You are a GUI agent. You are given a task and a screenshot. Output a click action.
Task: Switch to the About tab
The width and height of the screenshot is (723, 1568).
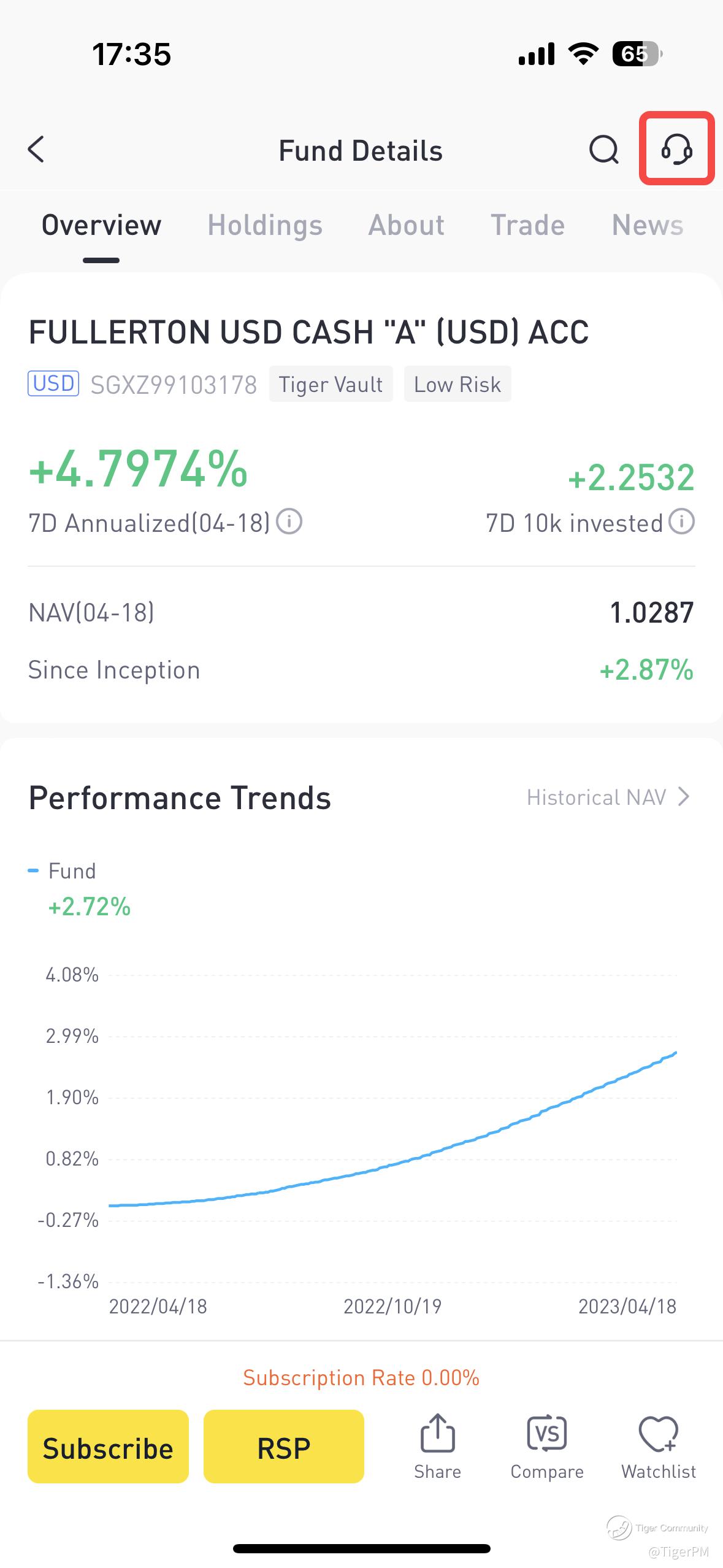(x=406, y=225)
